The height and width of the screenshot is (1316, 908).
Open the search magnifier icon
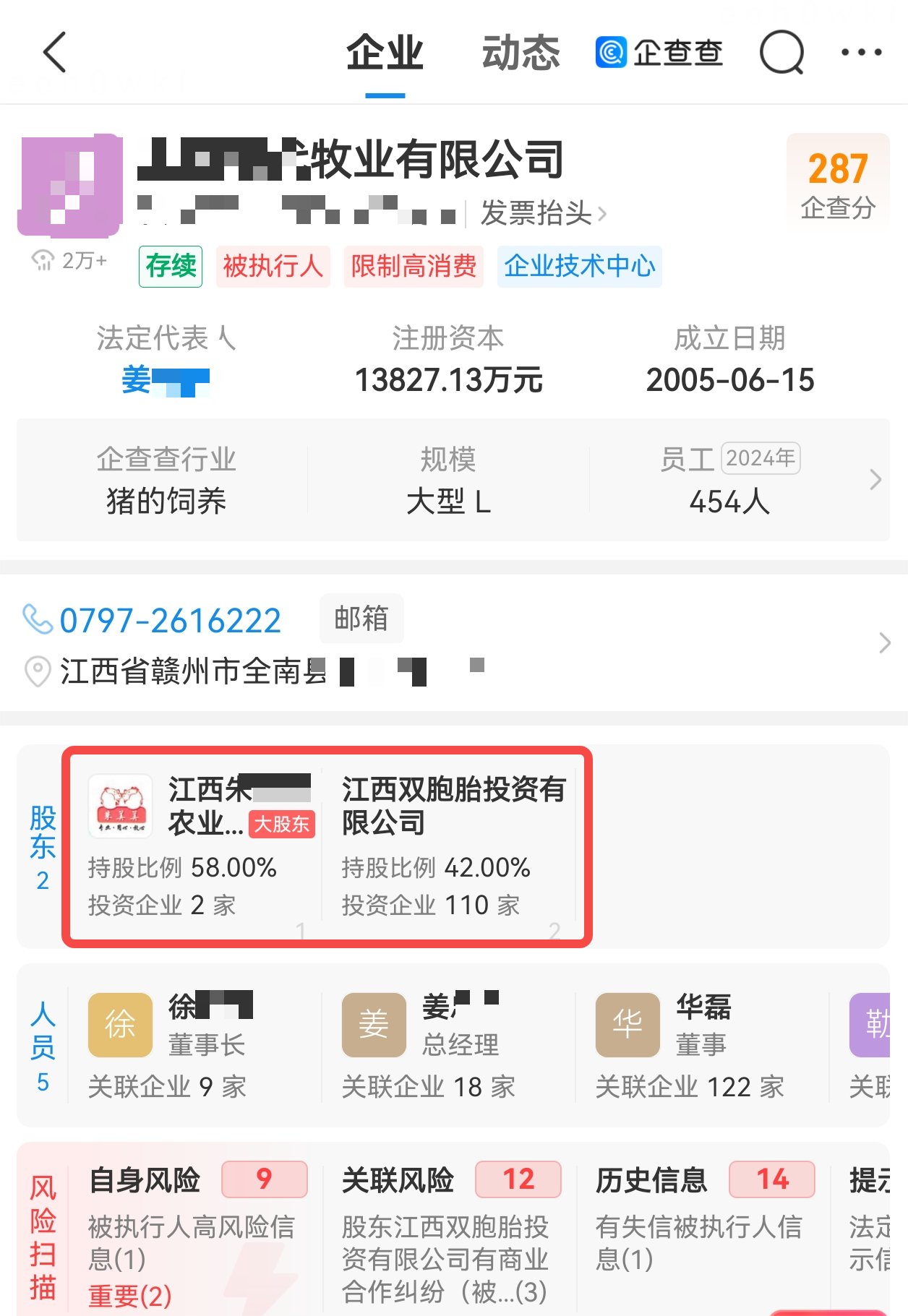coord(781,53)
